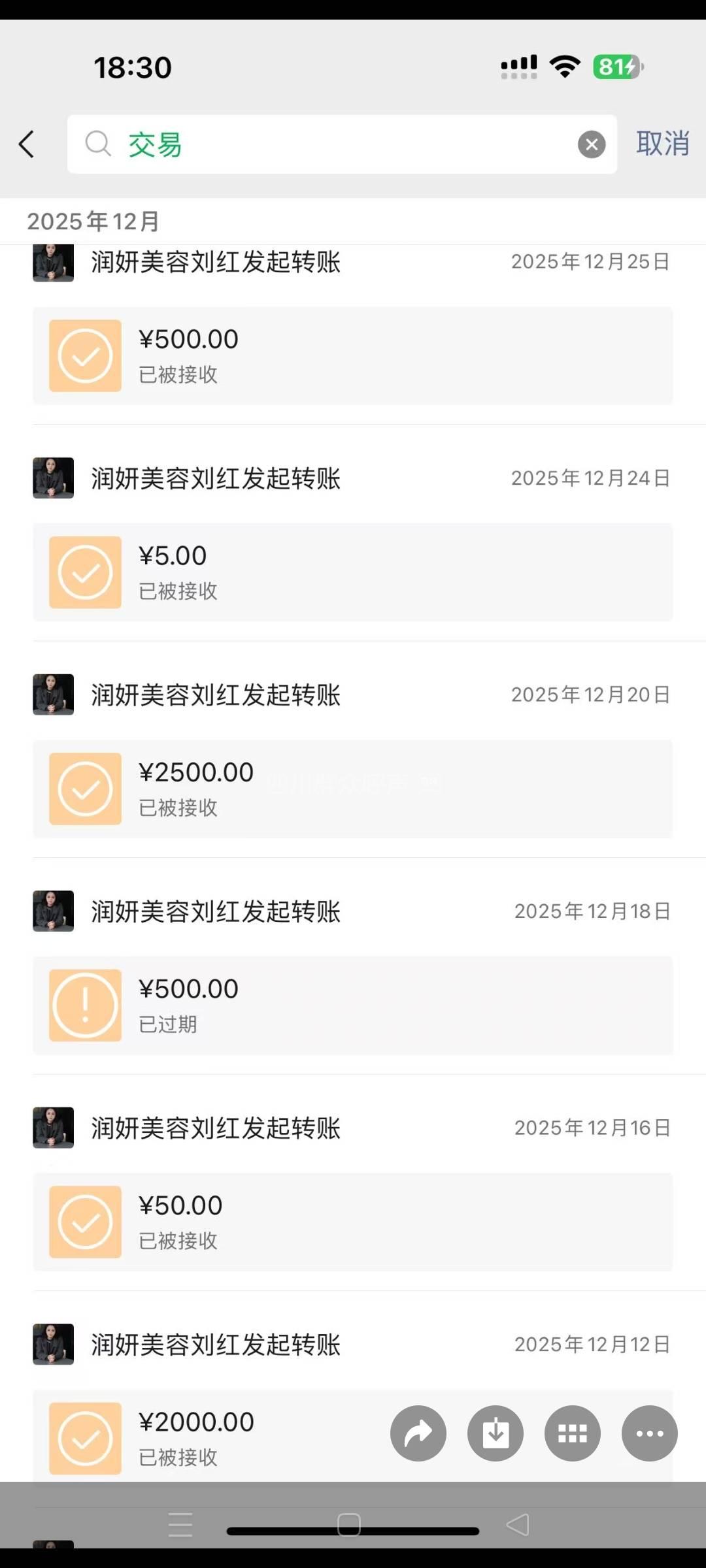Image resolution: width=706 pixels, height=1568 pixels.
Task: Open the expired ¥500.00 transfer from December 18
Action: (x=352, y=1005)
